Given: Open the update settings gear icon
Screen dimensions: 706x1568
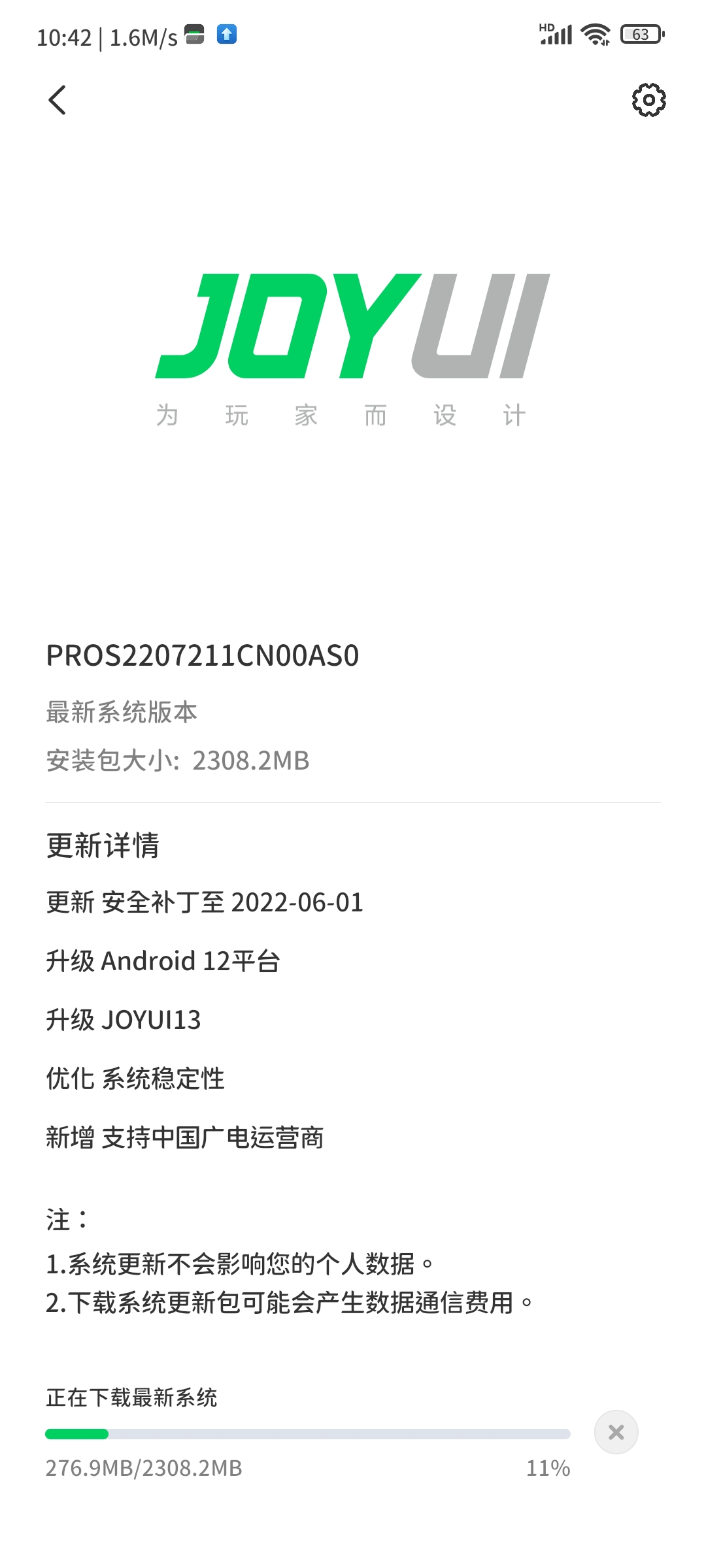Looking at the screenshot, I should 648,100.
